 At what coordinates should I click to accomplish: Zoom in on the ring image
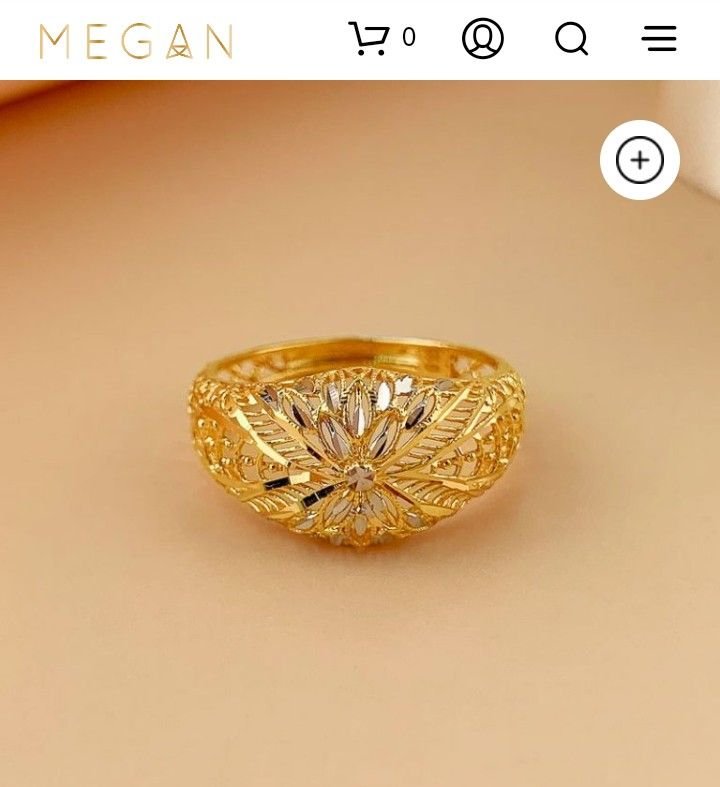640,160
